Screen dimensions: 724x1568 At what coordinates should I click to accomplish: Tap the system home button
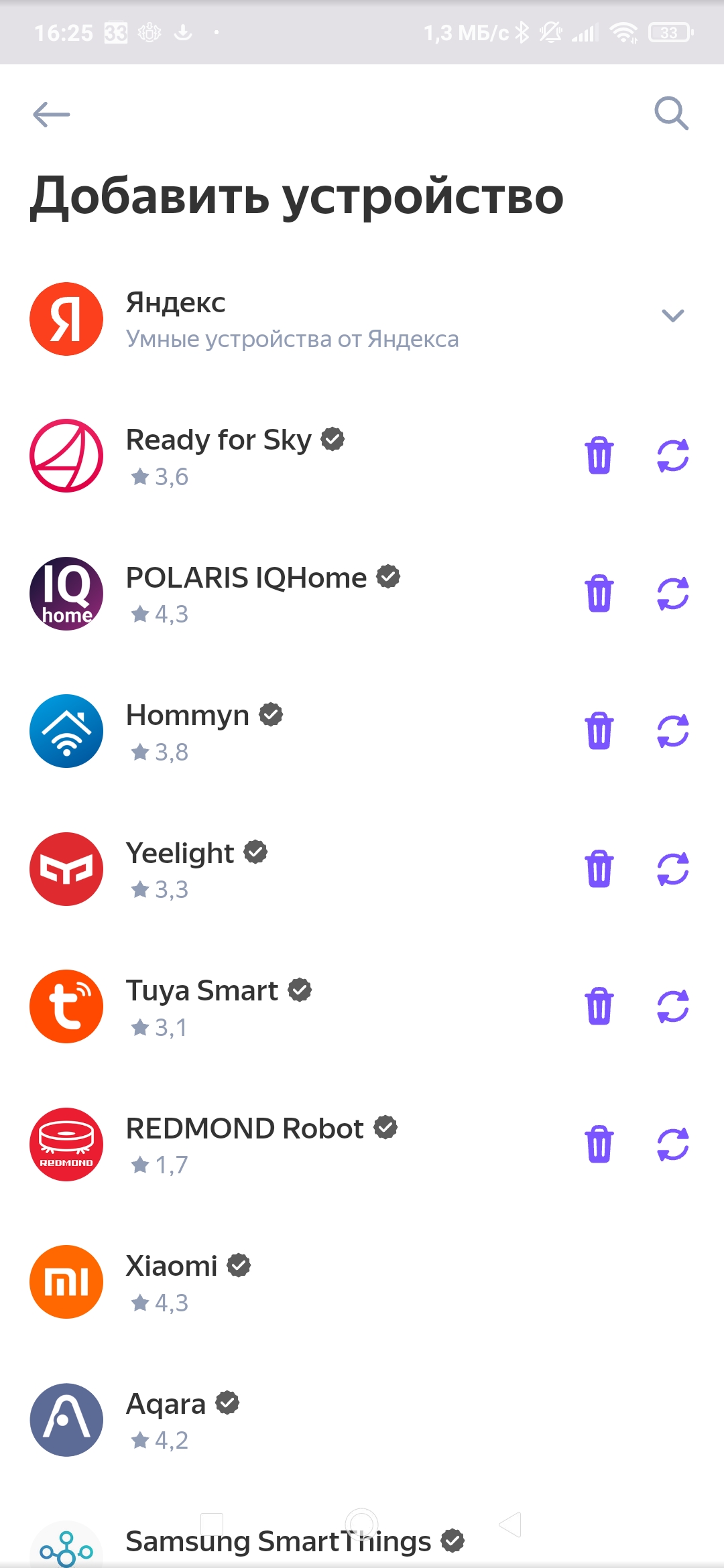click(361, 1524)
